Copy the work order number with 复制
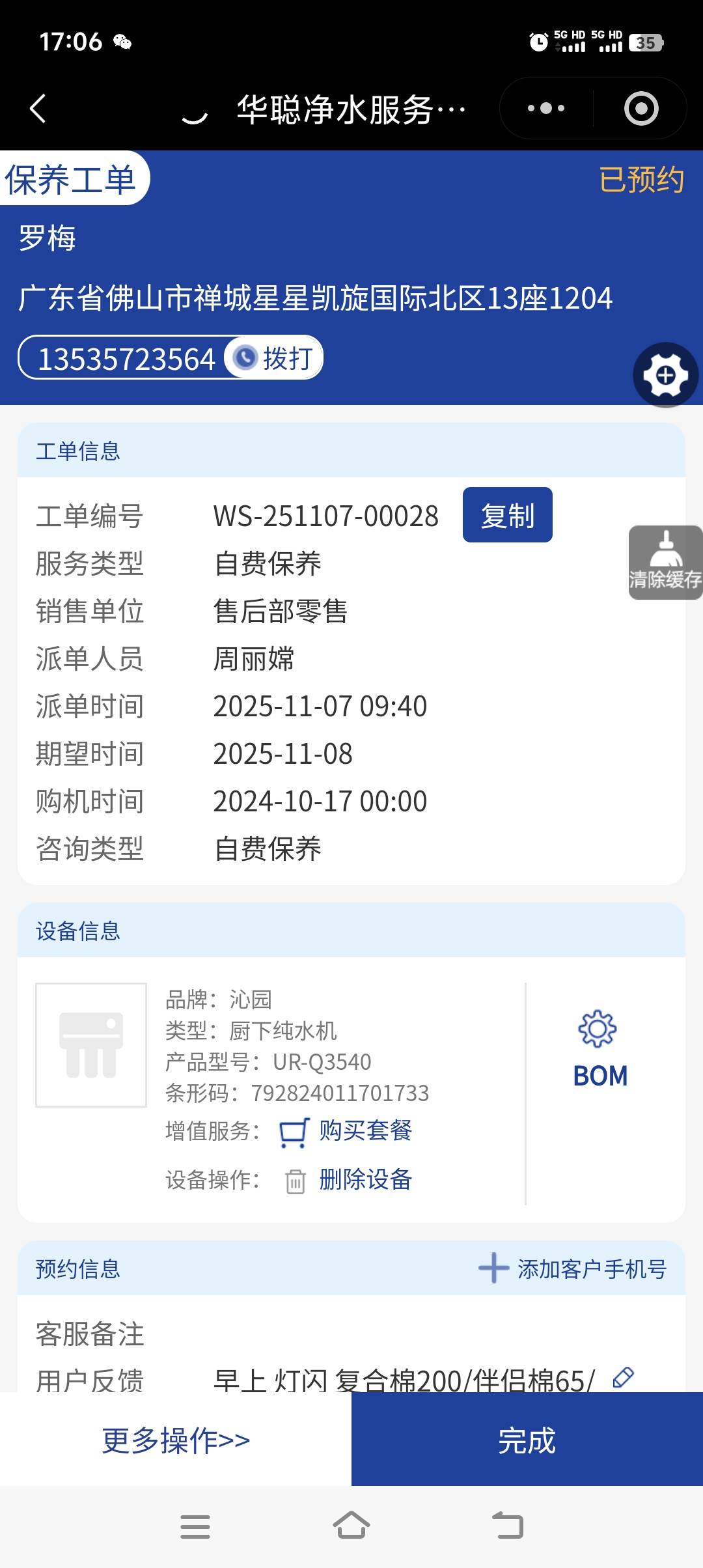The height and width of the screenshot is (1568, 703). pos(507,515)
